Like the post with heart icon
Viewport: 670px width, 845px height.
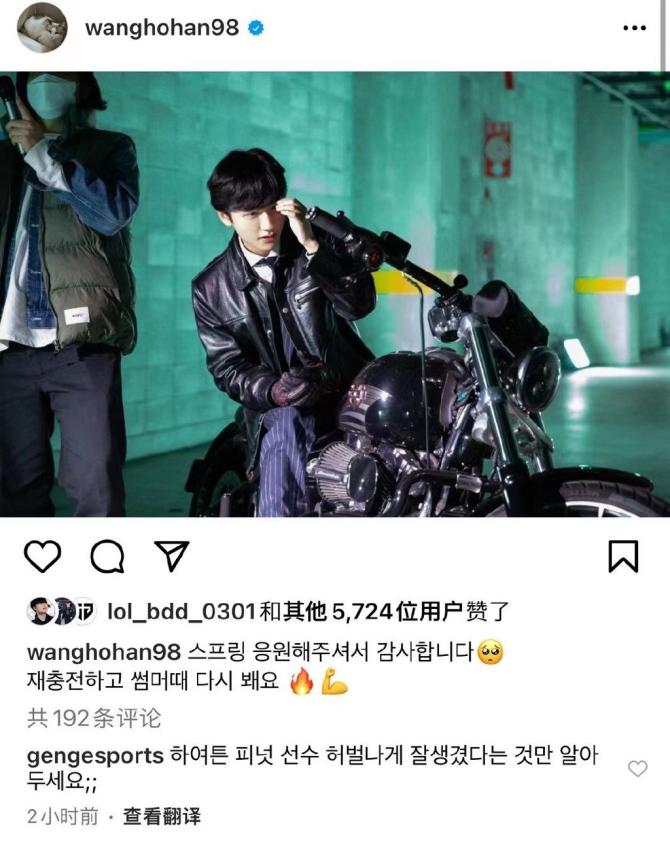[x=42, y=556]
